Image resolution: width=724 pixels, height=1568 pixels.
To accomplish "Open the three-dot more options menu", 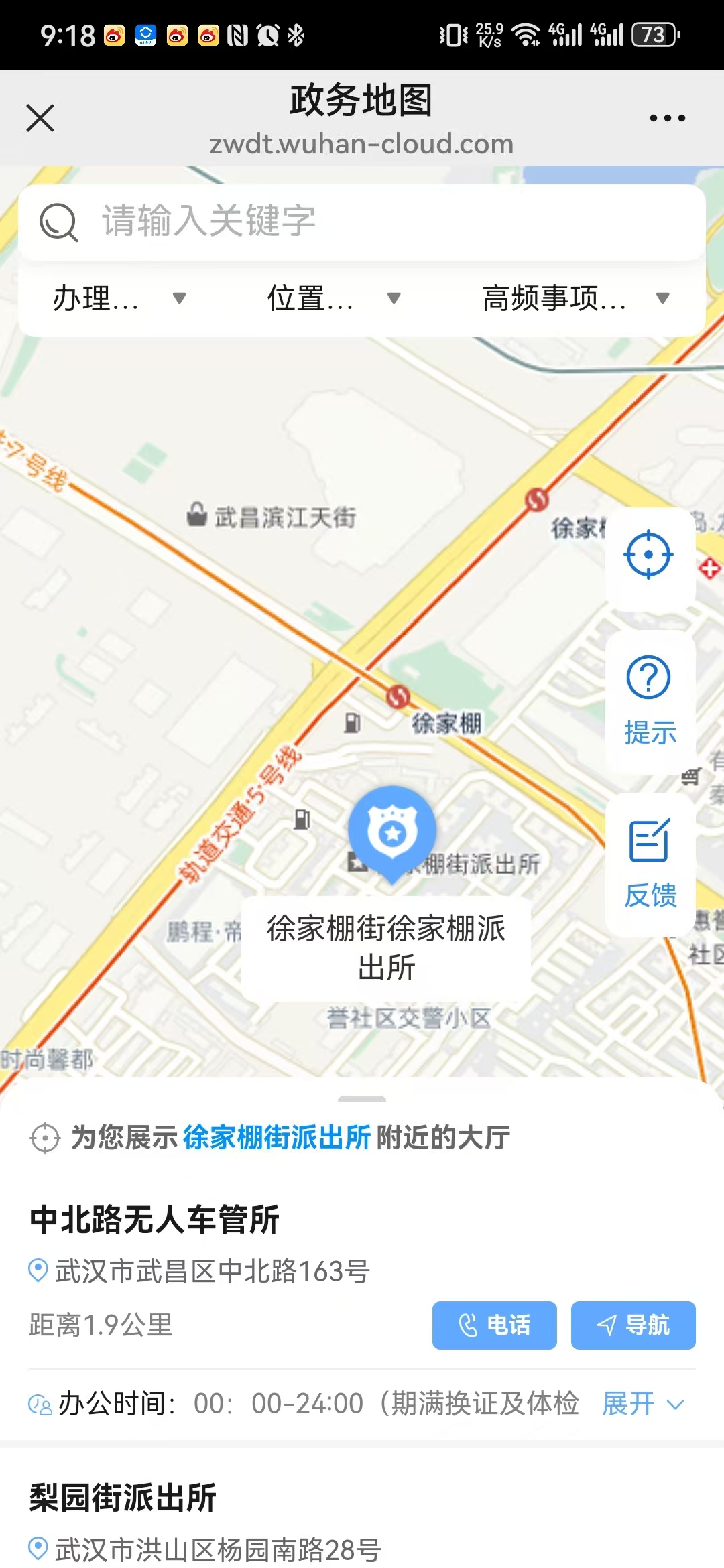I will 667,119.
